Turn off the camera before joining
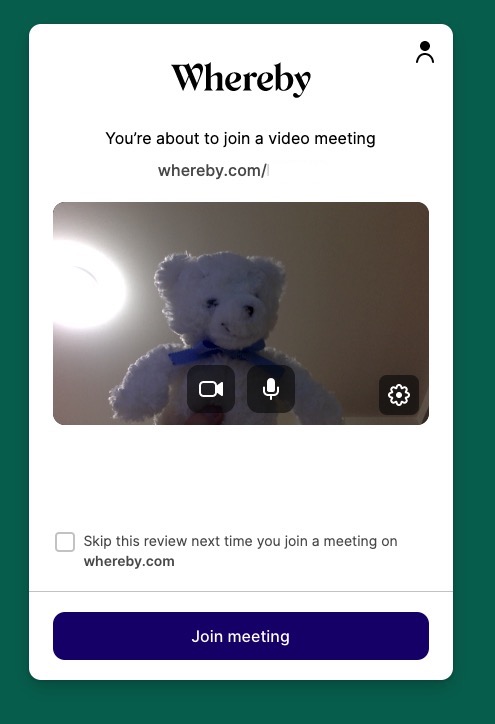The width and height of the screenshot is (495, 724). [211, 389]
